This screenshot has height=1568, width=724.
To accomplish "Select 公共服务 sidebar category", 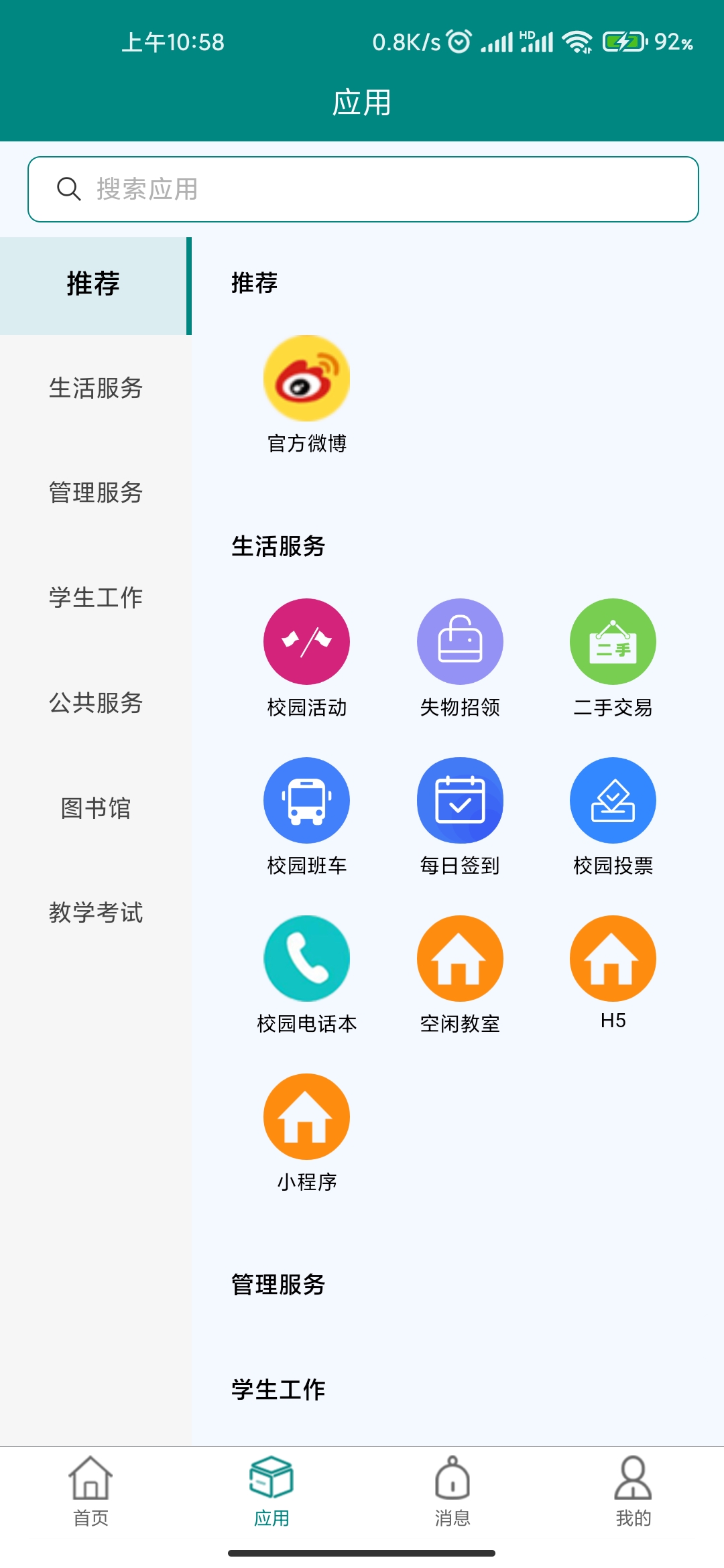I will click(x=96, y=703).
